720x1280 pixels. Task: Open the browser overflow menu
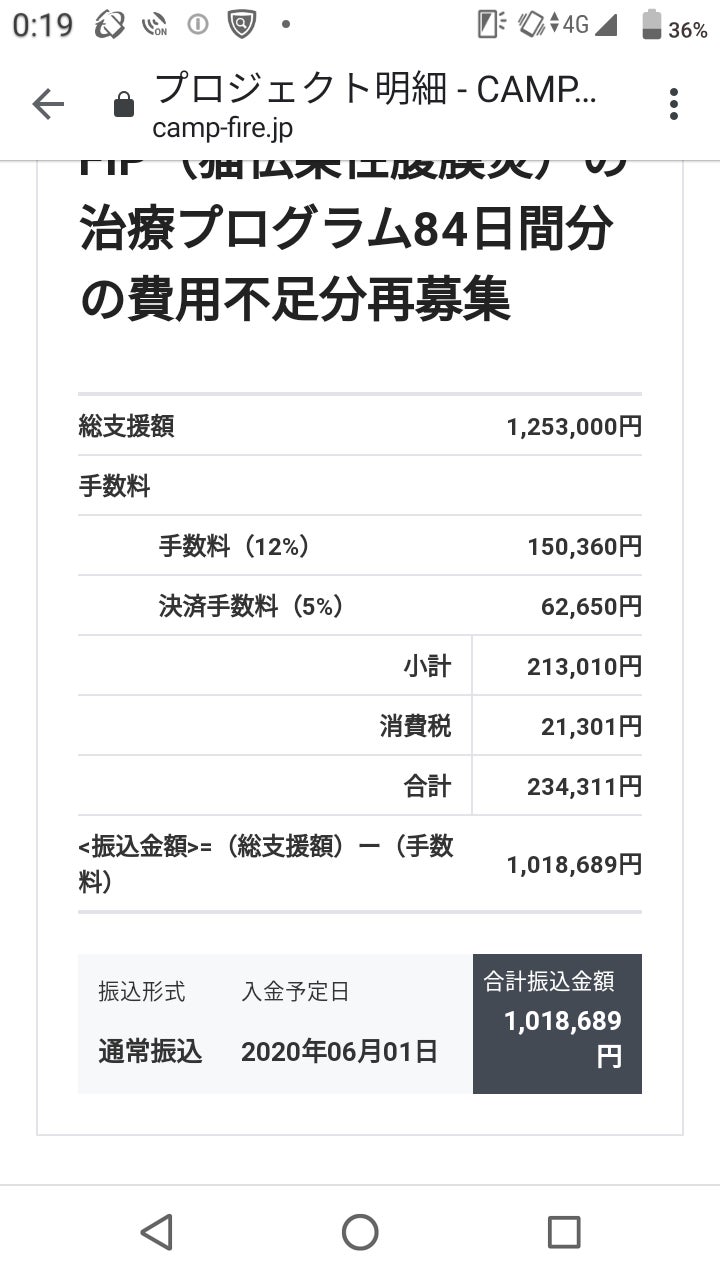tap(674, 104)
